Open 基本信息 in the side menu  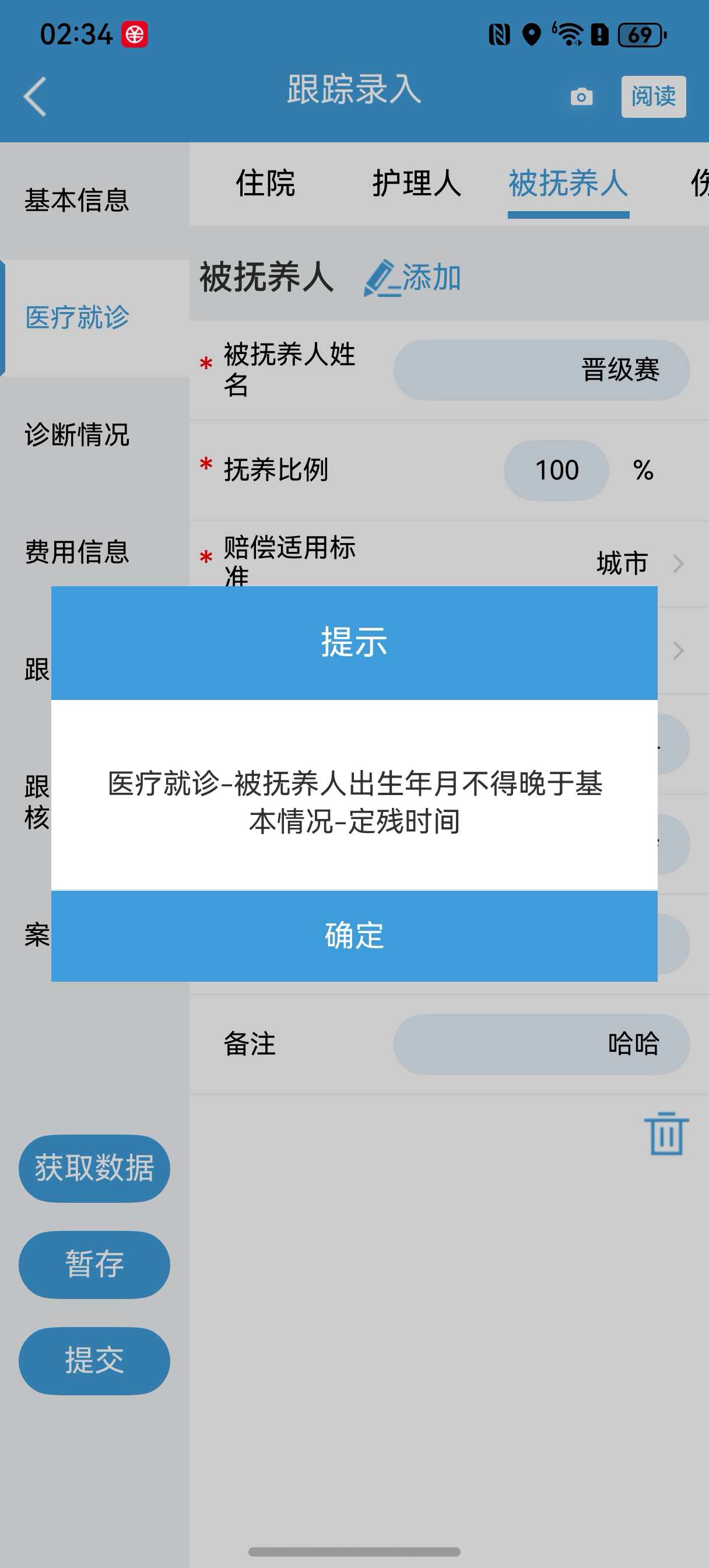click(x=77, y=200)
